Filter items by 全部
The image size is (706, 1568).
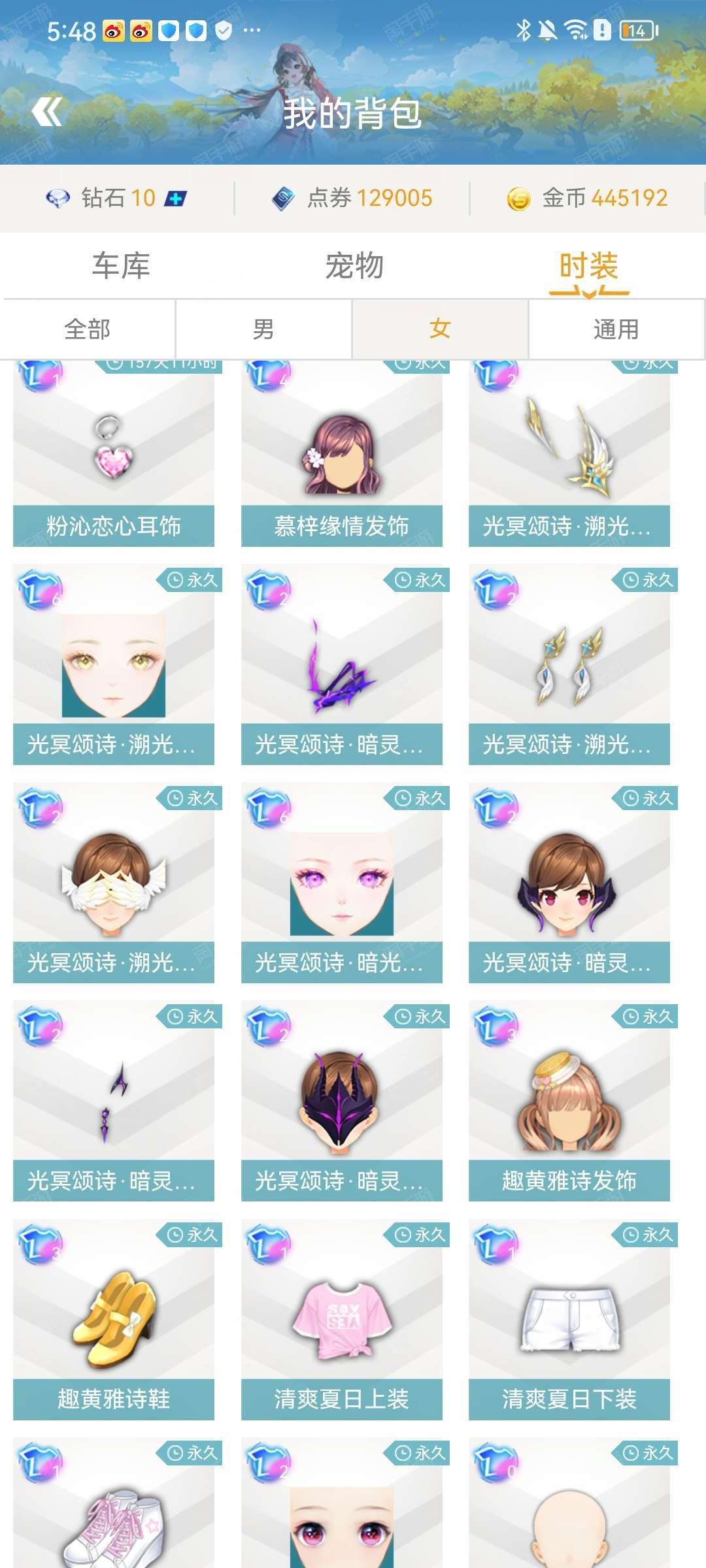tap(88, 329)
